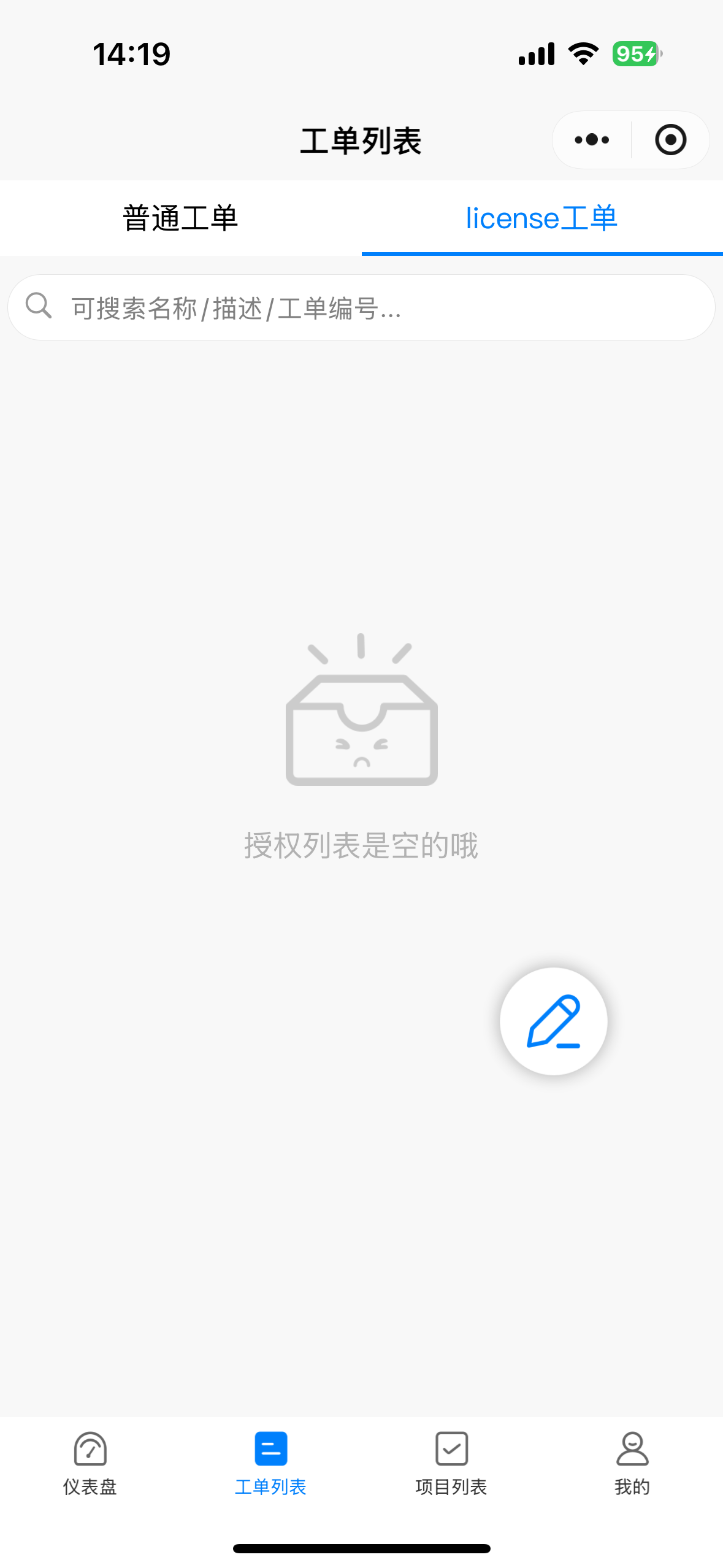The width and height of the screenshot is (723, 1568).
Task: Select the license工单 tab
Action: pos(541,218)
